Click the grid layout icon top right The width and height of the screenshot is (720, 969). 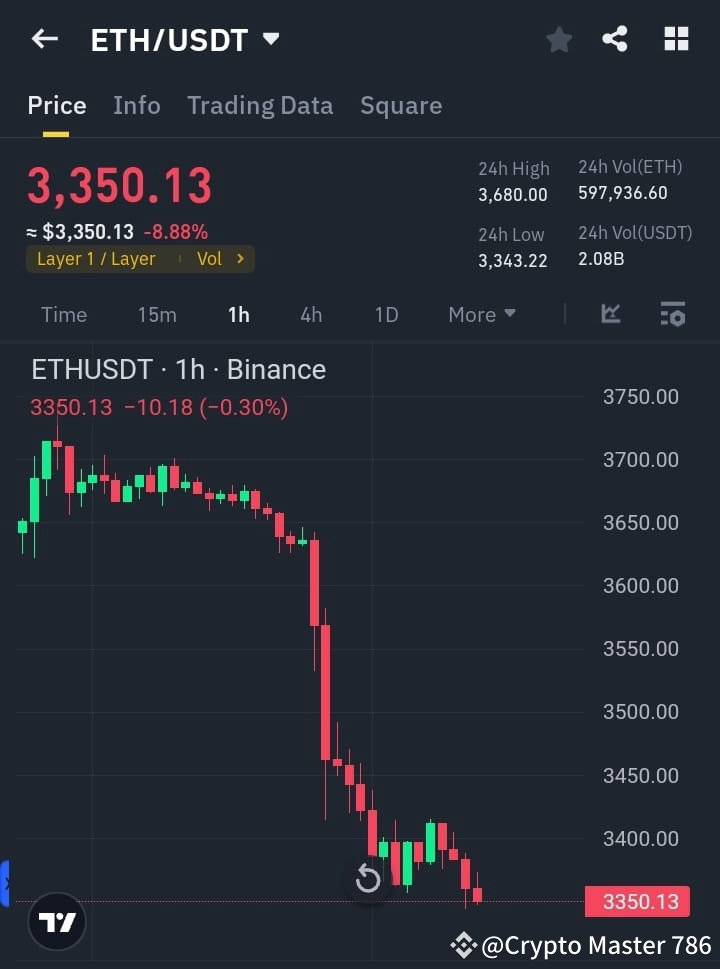(x=676, y=38)
